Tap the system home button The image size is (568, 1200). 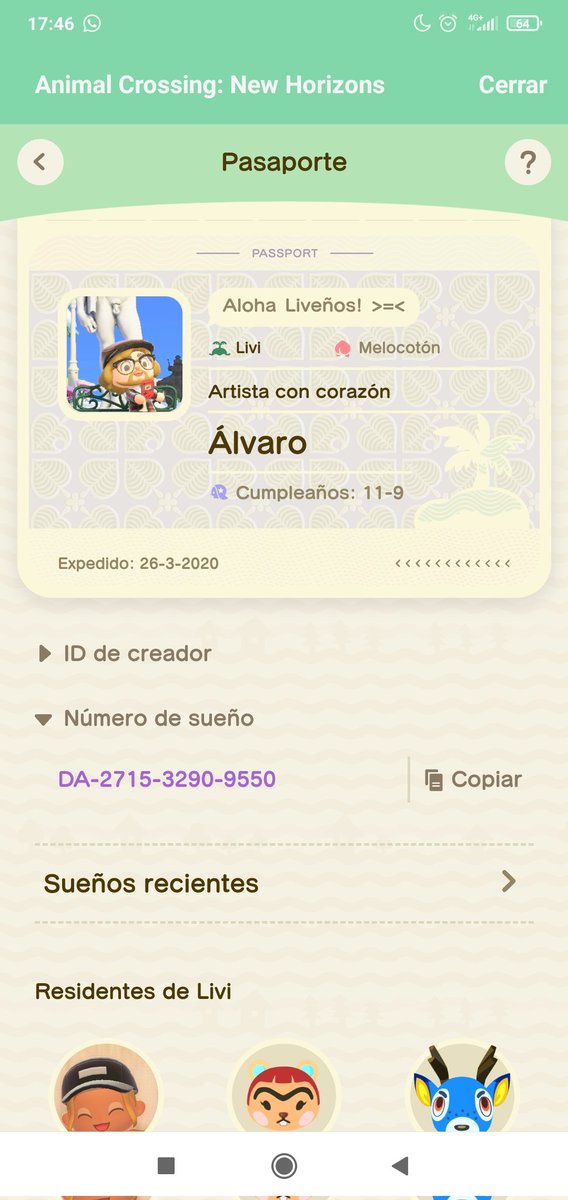pos(284,1165)
